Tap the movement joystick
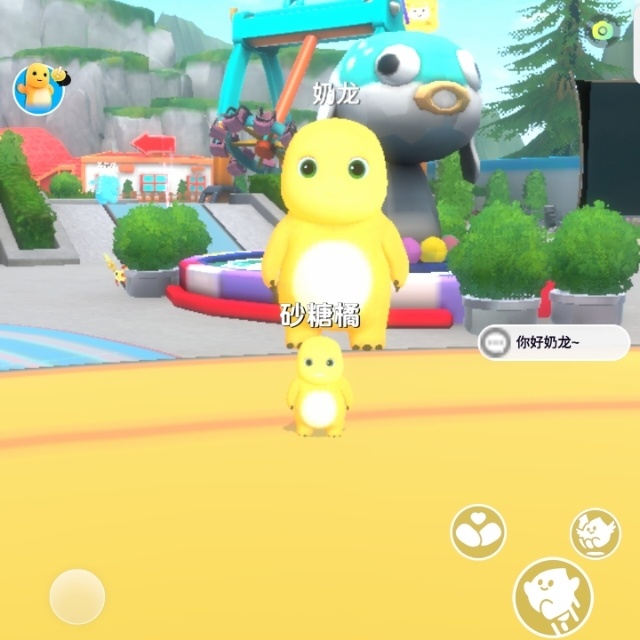This screenshot has width=640, height=640. (77, 596)
